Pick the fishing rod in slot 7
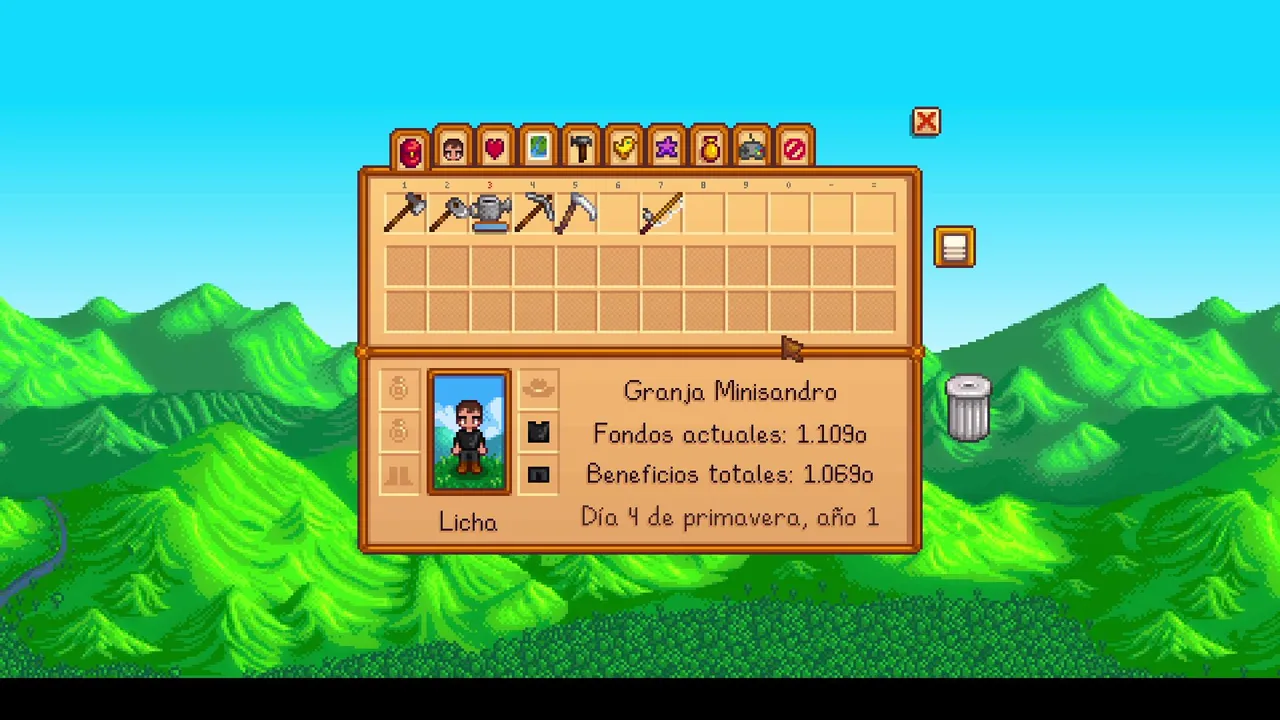The image size is (1280, 720). (661, 213)
